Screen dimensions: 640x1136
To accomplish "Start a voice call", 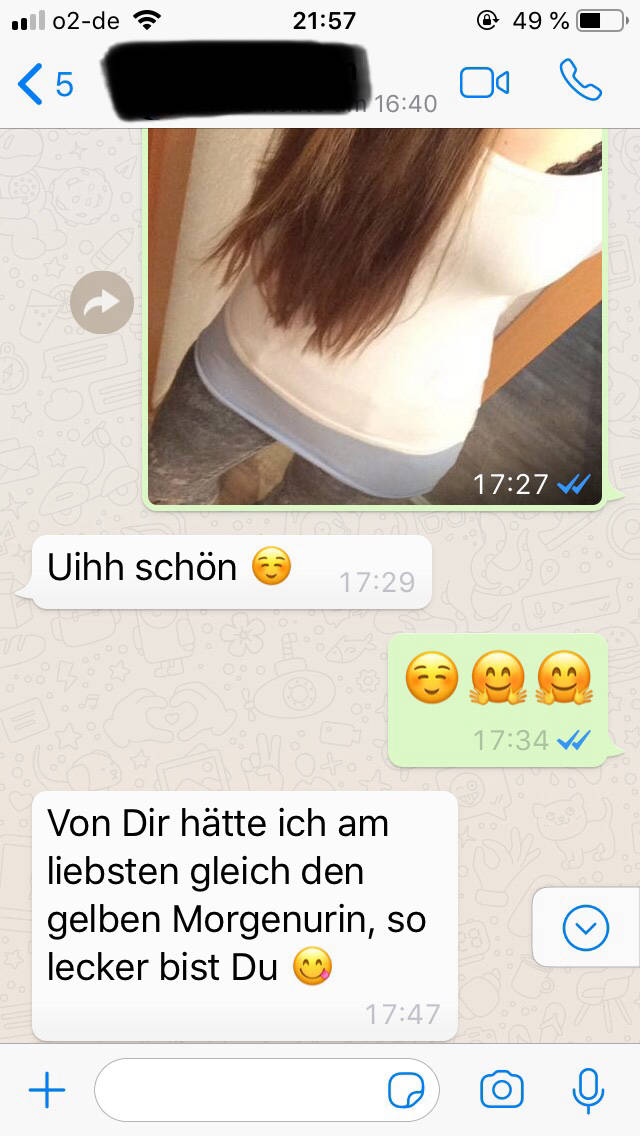I will tap(581, 82).
